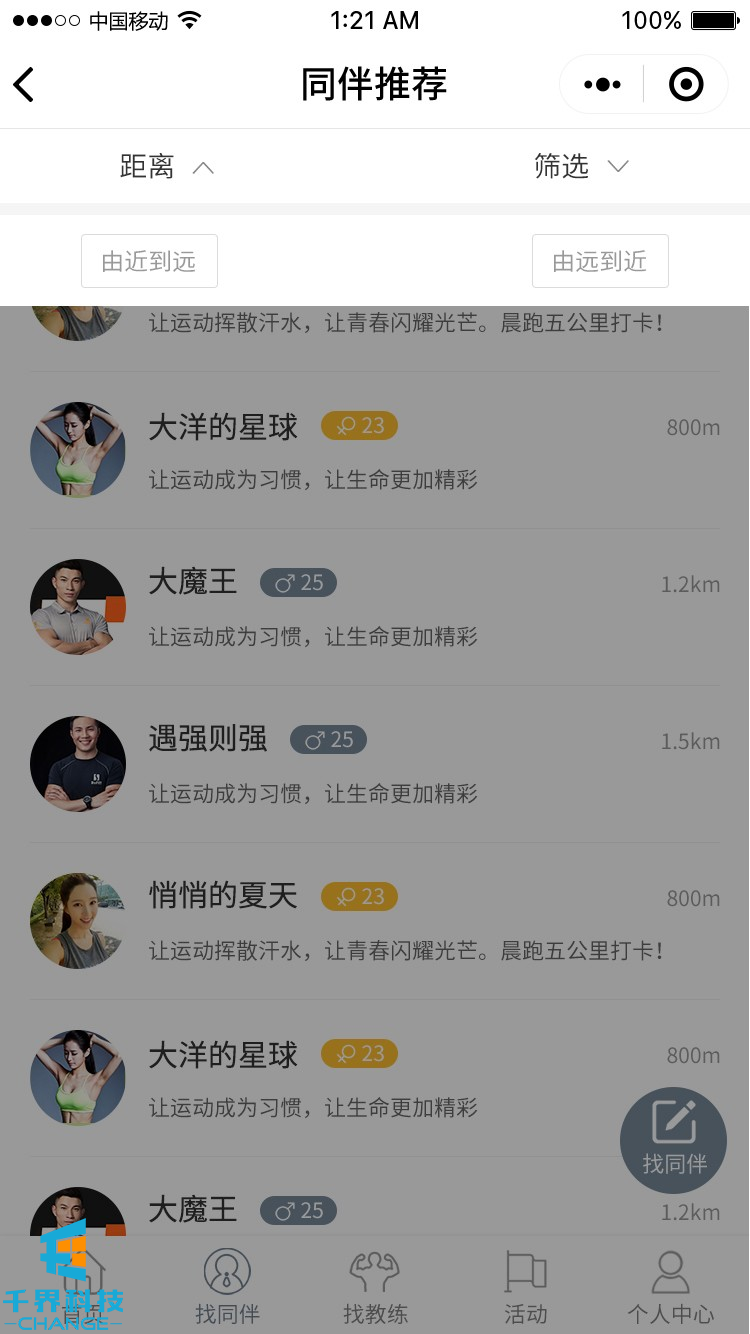
Task: Open the 活动 tab
Action: [x=525, y=1286]
